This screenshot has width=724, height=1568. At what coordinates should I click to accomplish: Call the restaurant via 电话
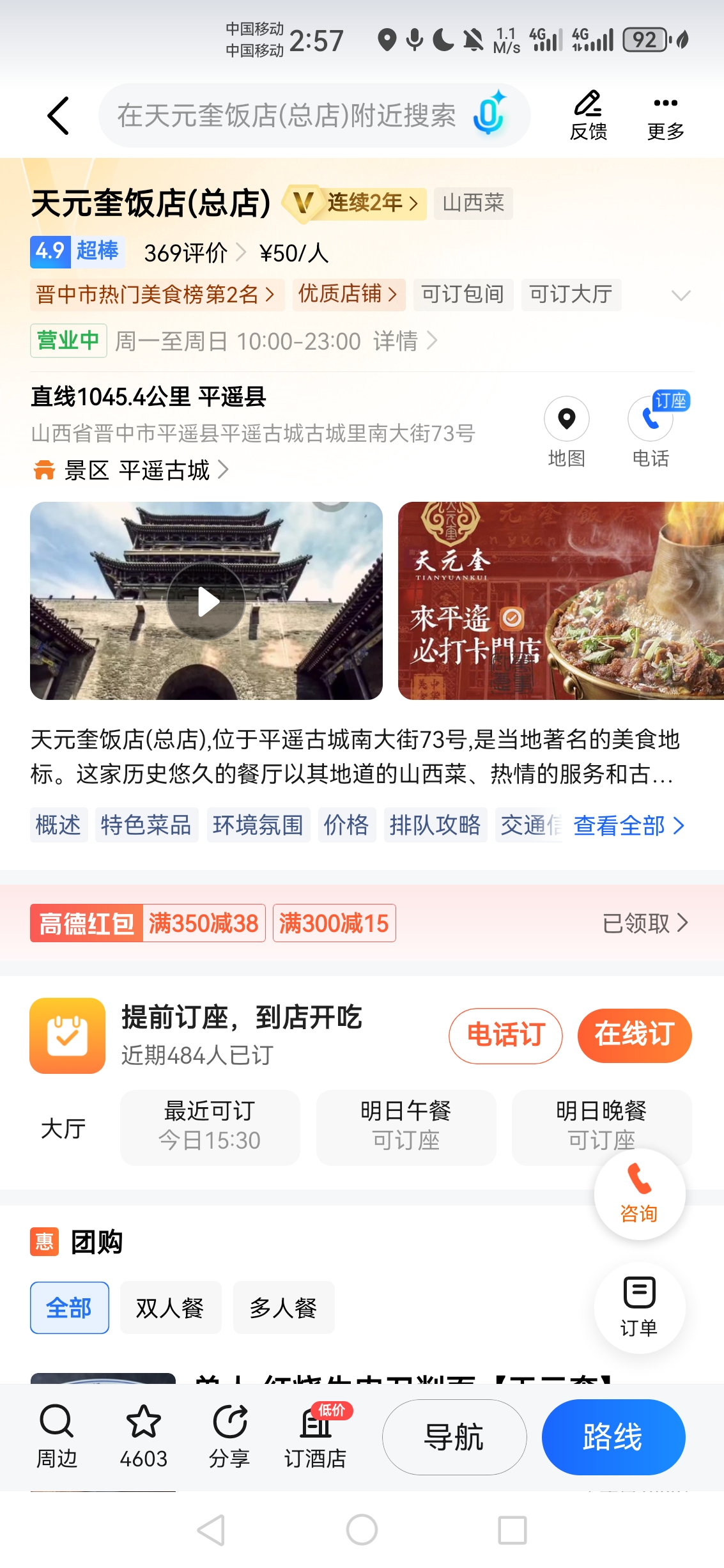(650, 430)
